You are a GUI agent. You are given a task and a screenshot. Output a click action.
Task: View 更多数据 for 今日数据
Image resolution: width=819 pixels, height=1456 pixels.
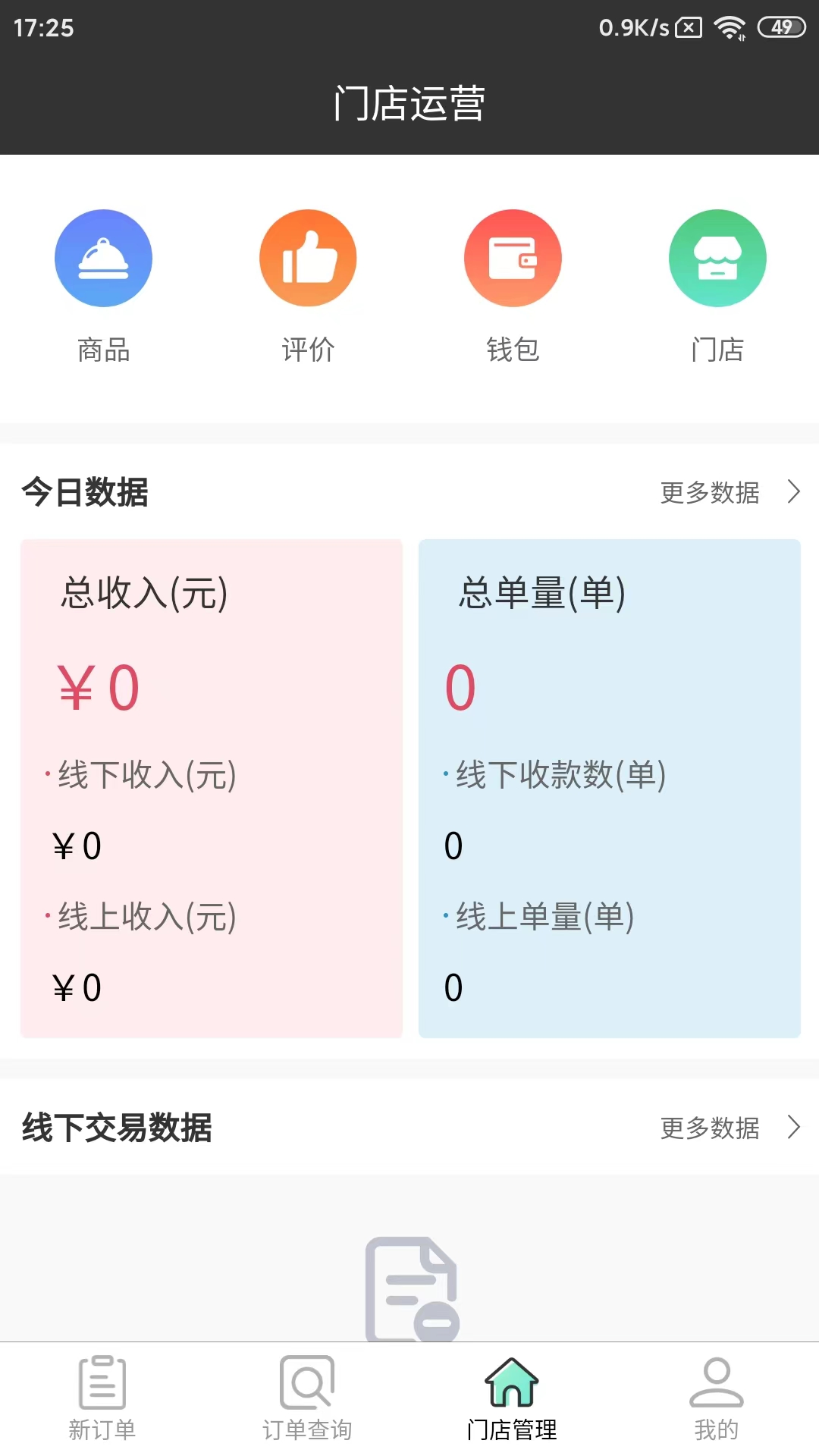730,492
